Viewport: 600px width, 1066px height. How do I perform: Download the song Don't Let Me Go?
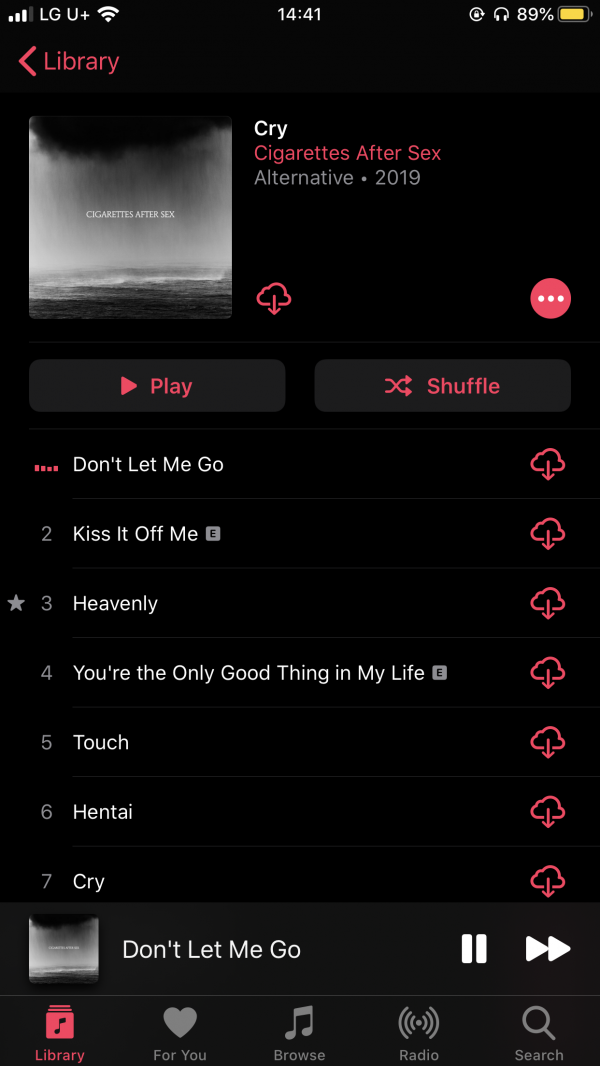pyautogui.click(x=547, y=464)
